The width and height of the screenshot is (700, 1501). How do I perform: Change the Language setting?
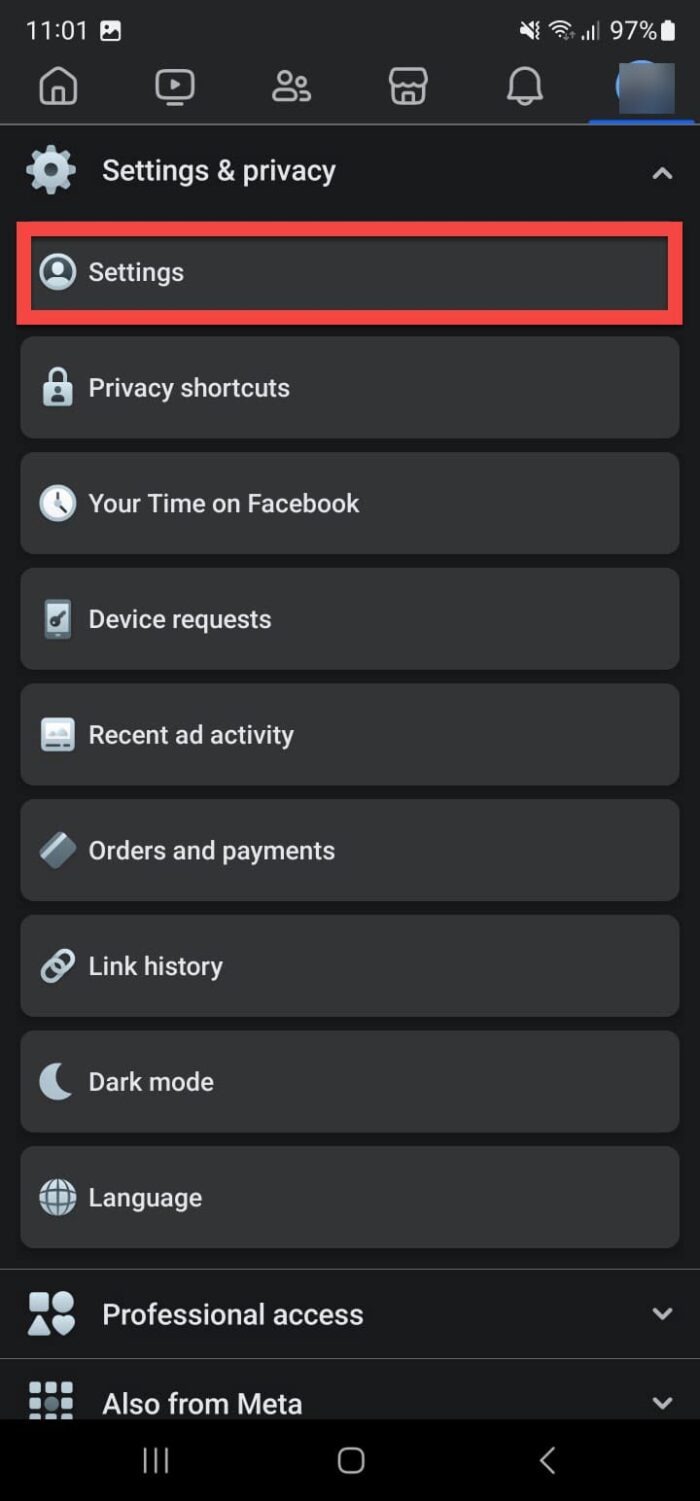[x=349, y=1198]
